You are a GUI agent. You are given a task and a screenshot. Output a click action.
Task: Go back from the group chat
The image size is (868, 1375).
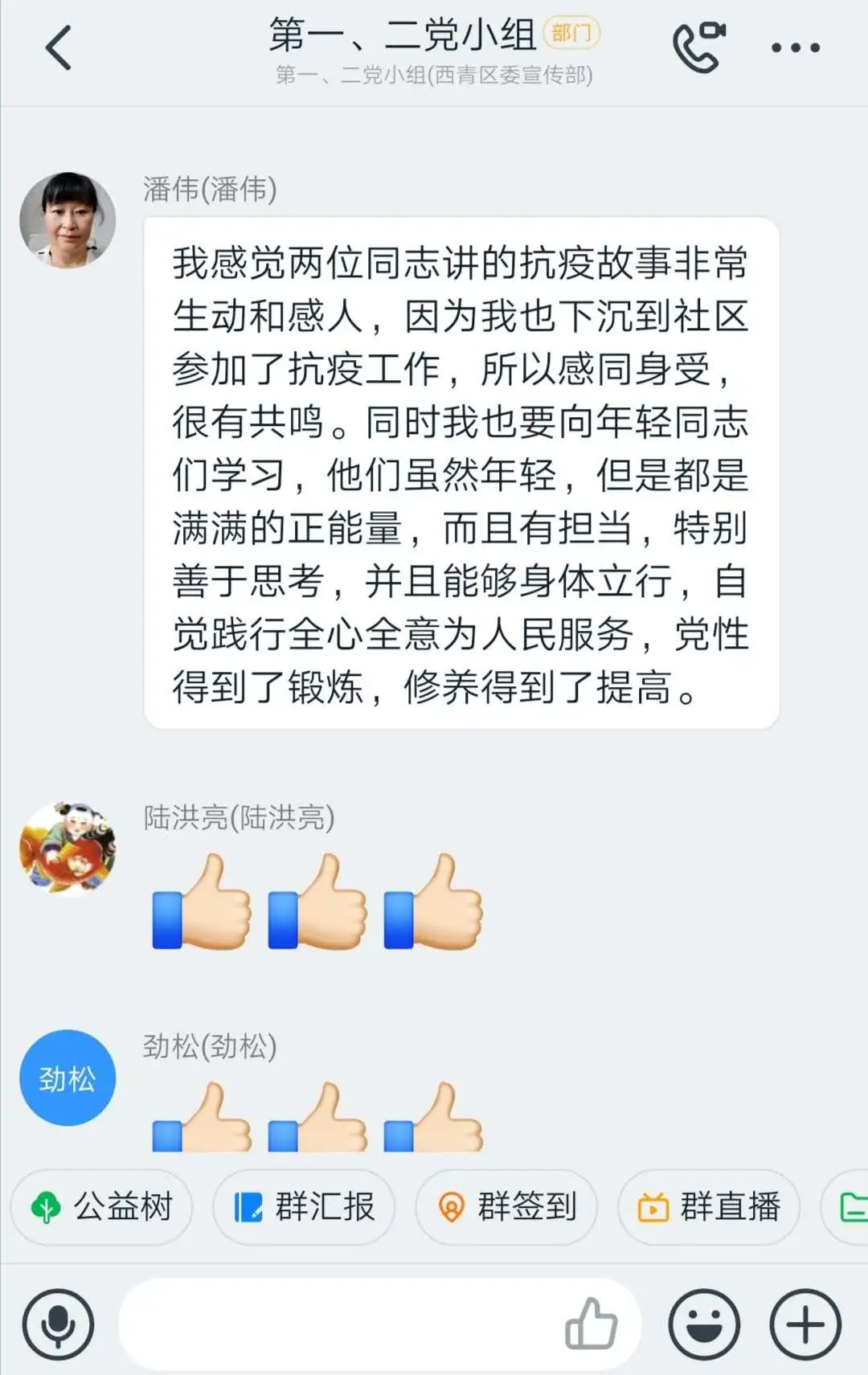59,48
